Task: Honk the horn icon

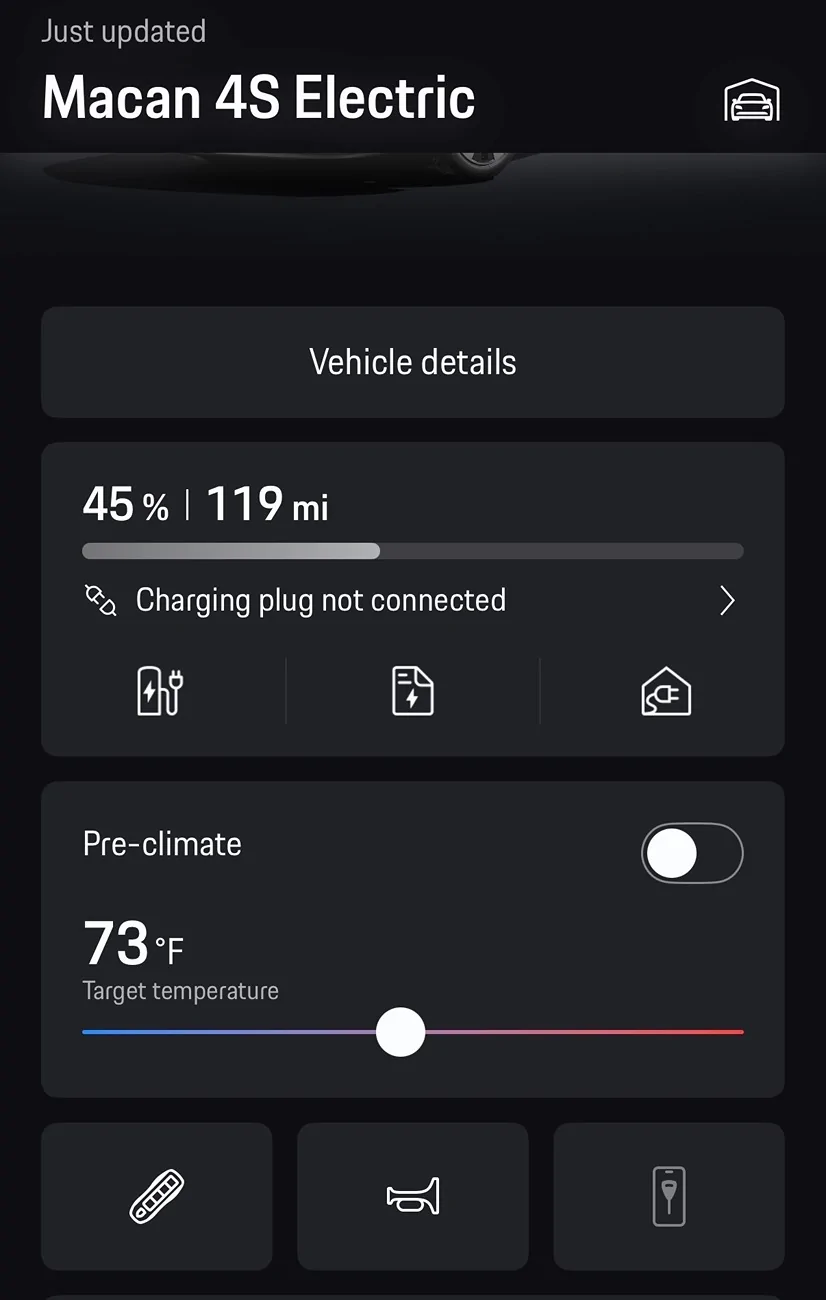Action: 412,1196
